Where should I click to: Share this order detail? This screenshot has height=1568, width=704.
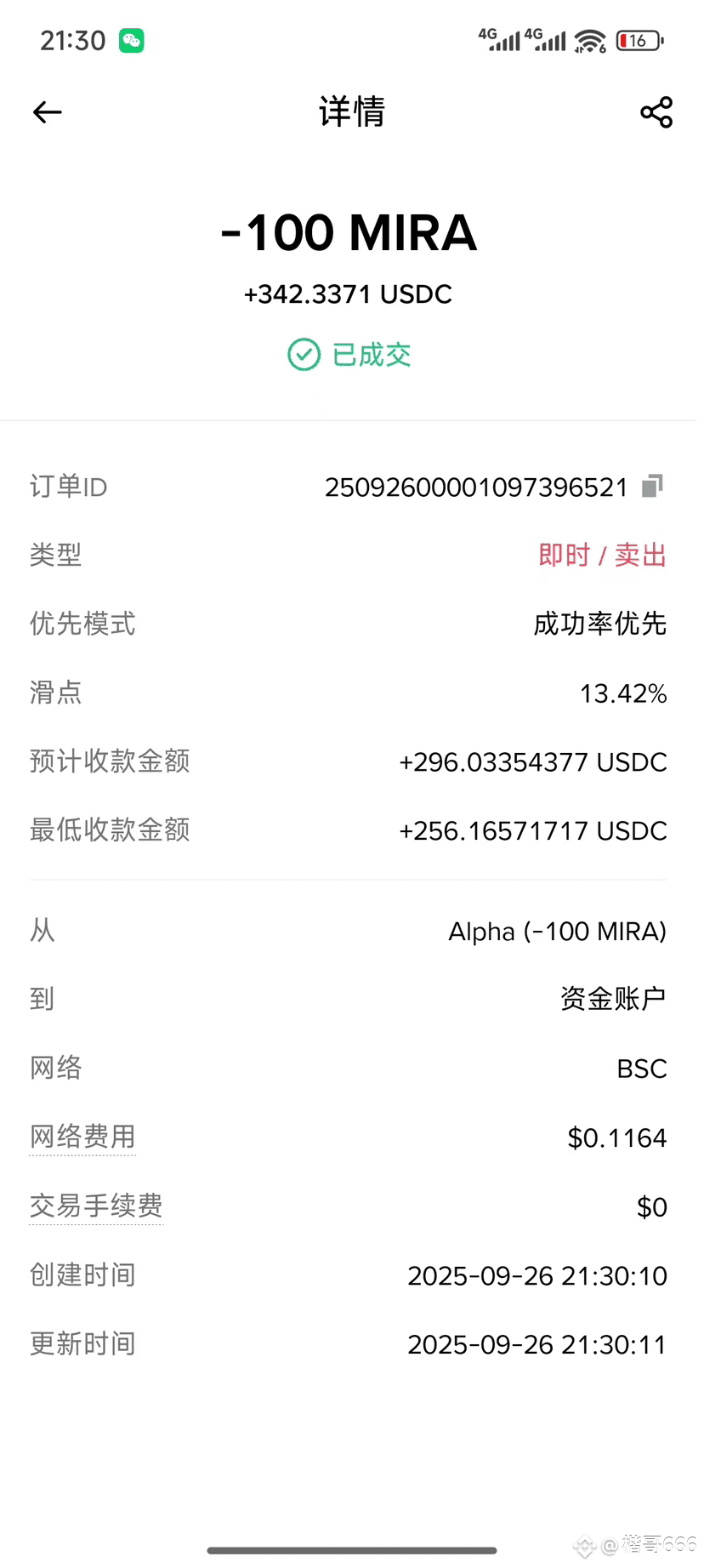coord(656,112)
